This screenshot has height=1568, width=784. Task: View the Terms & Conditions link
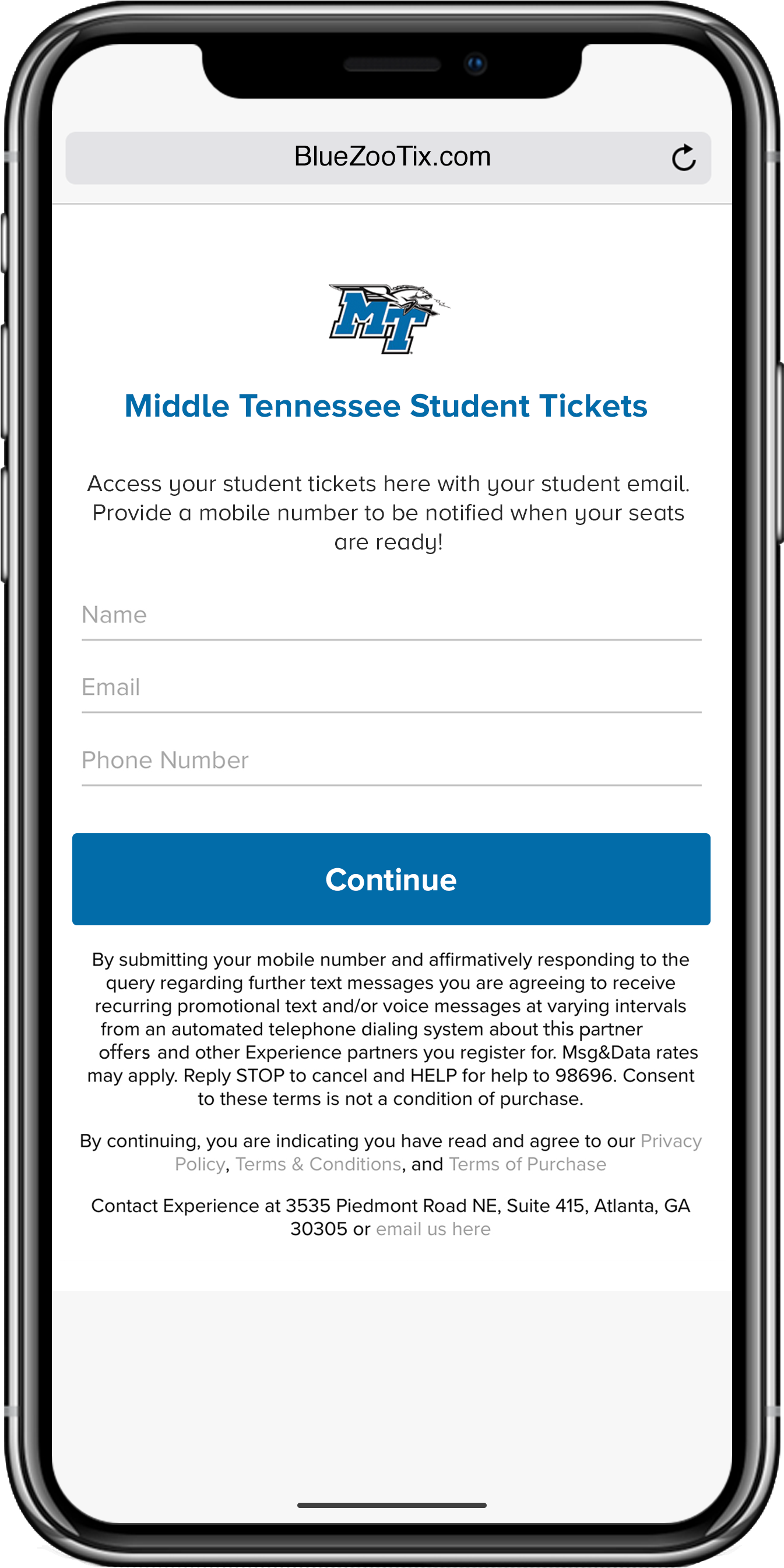(318, 1164)
